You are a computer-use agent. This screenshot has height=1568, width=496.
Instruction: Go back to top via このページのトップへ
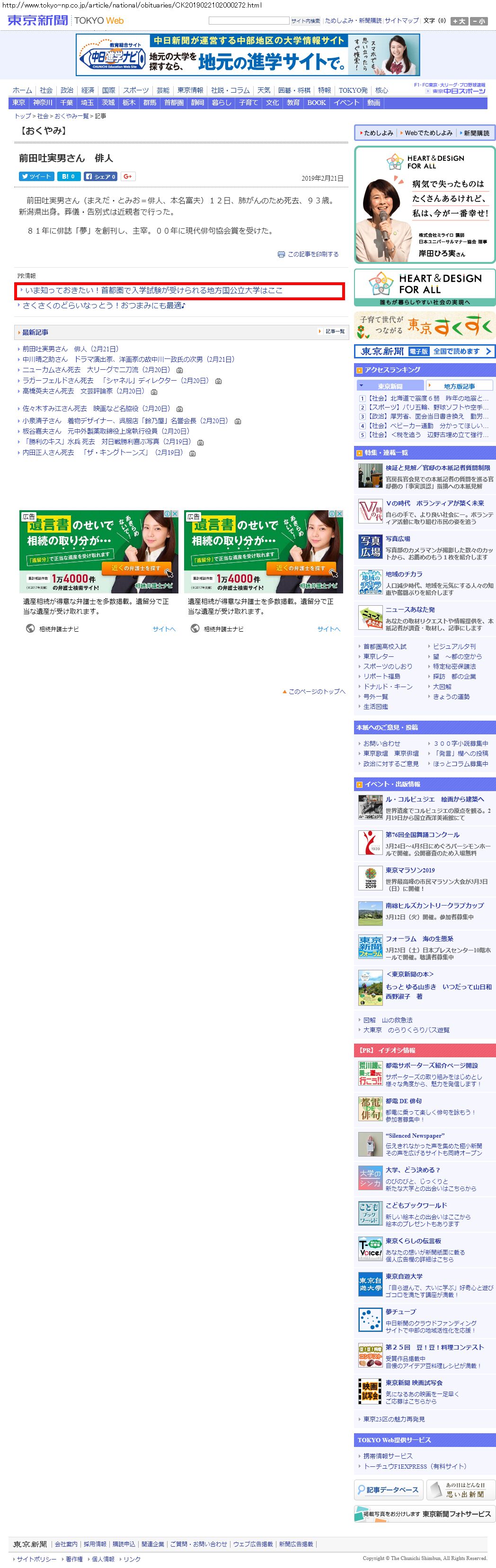316,691
